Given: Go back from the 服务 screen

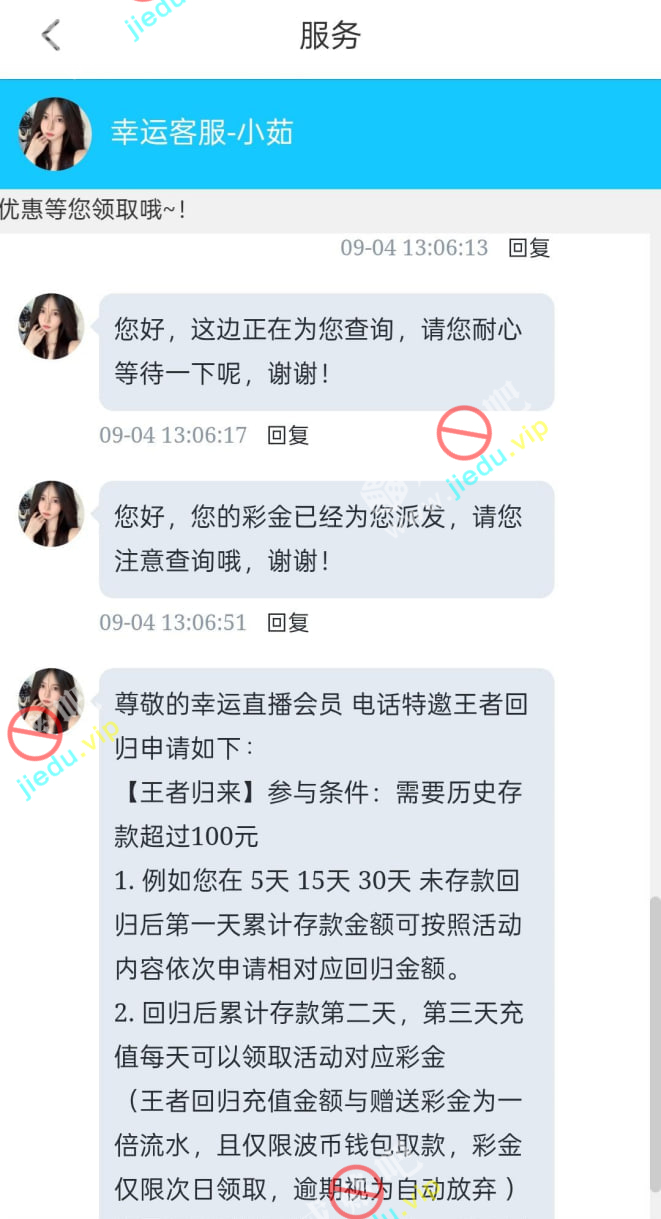Looking at the screenshot, I should tap(51, 36).
